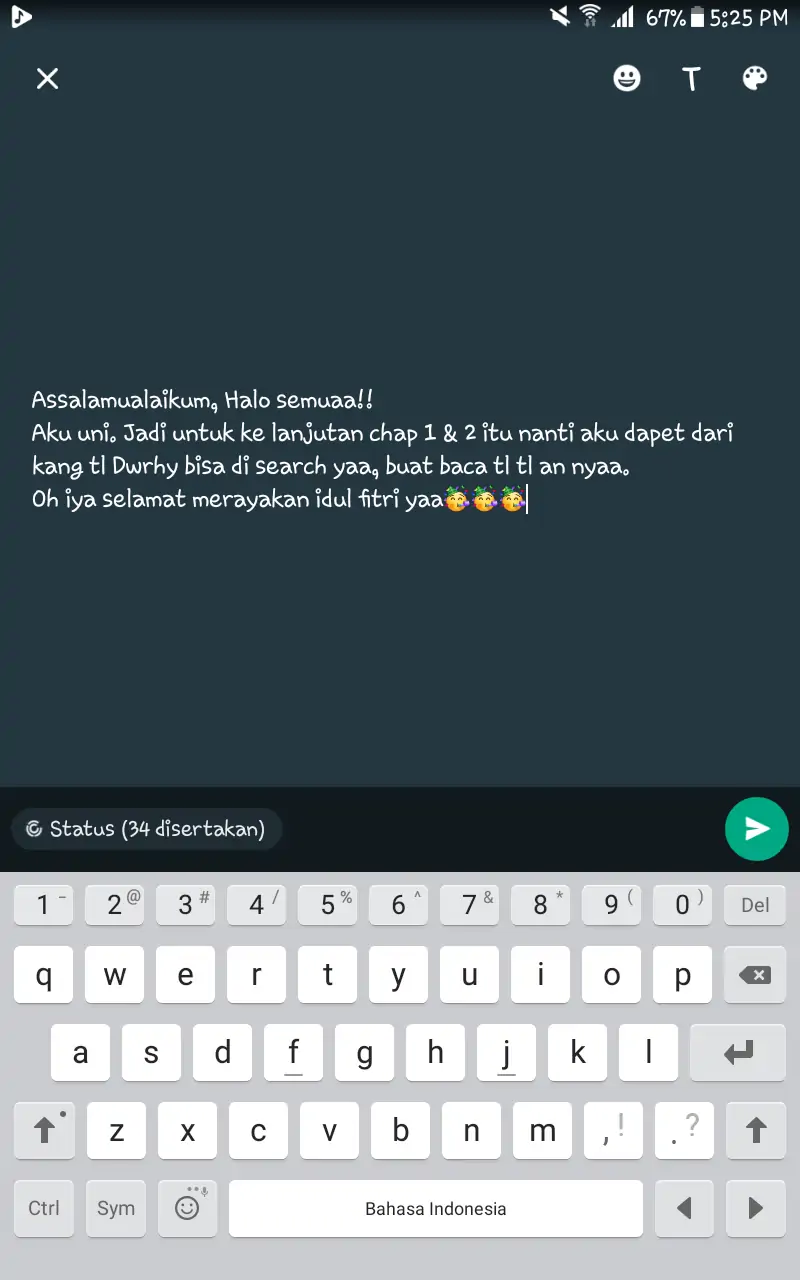
Task: Move cursor left with arrow key
Action: (685, 1208)
